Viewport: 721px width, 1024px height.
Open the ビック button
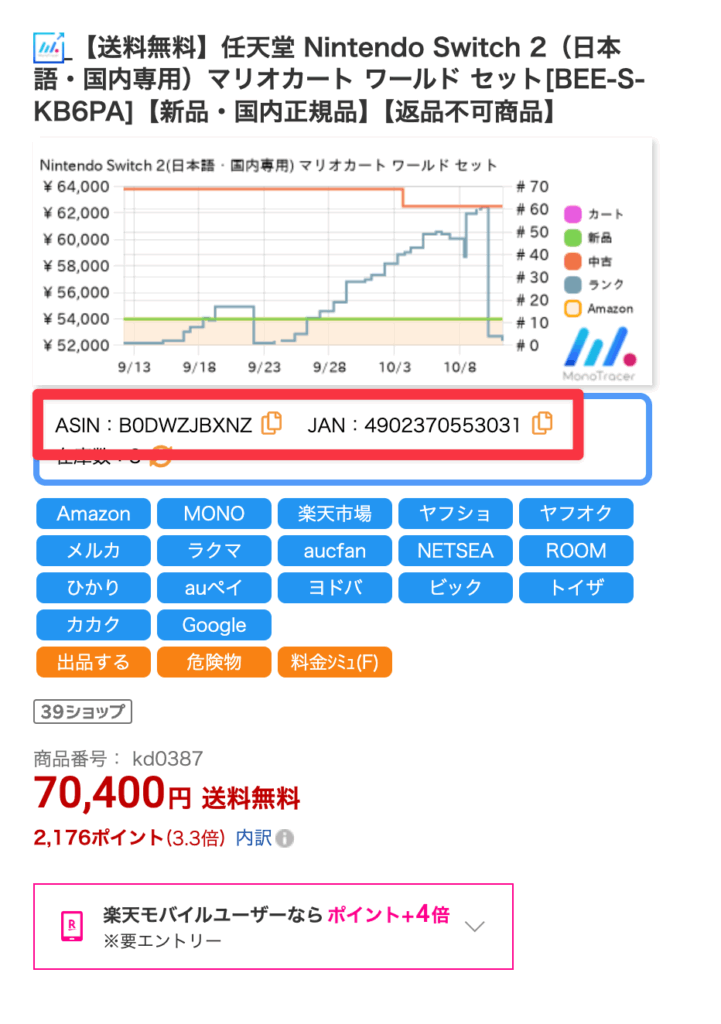(x=455, y=588)
